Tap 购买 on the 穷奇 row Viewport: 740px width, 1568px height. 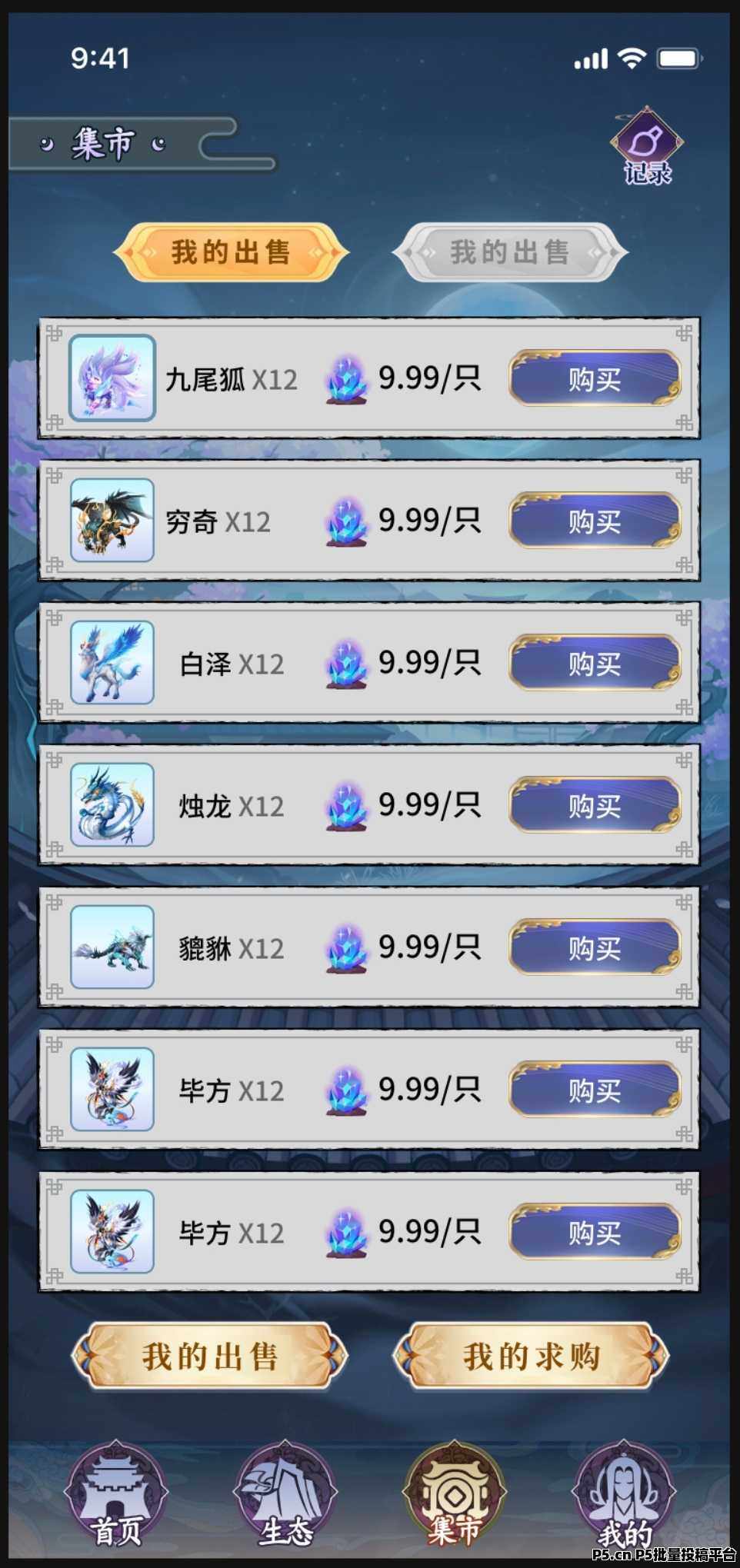tap(595, 521)
